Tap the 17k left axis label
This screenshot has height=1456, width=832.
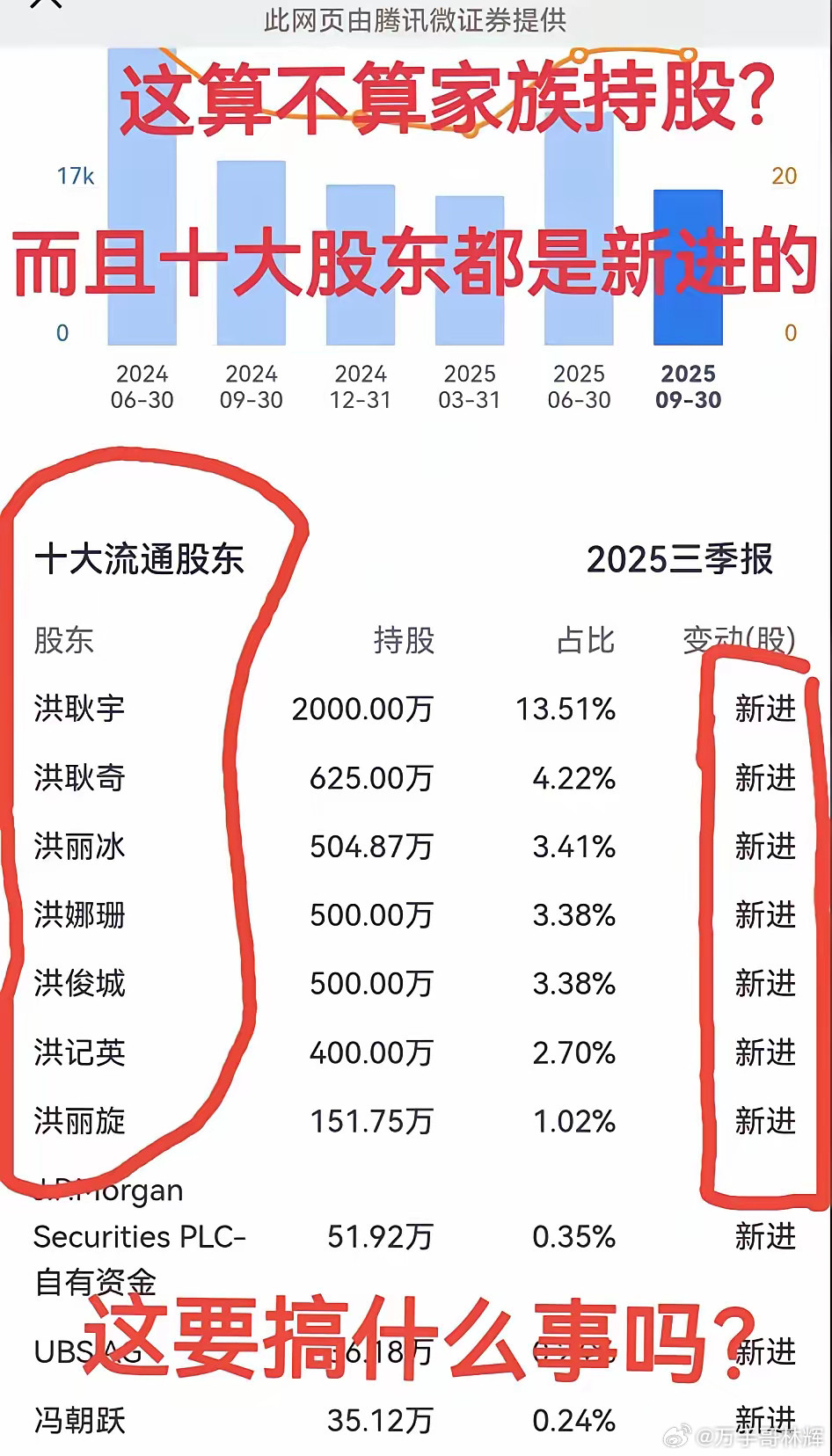tap(74, 174)
